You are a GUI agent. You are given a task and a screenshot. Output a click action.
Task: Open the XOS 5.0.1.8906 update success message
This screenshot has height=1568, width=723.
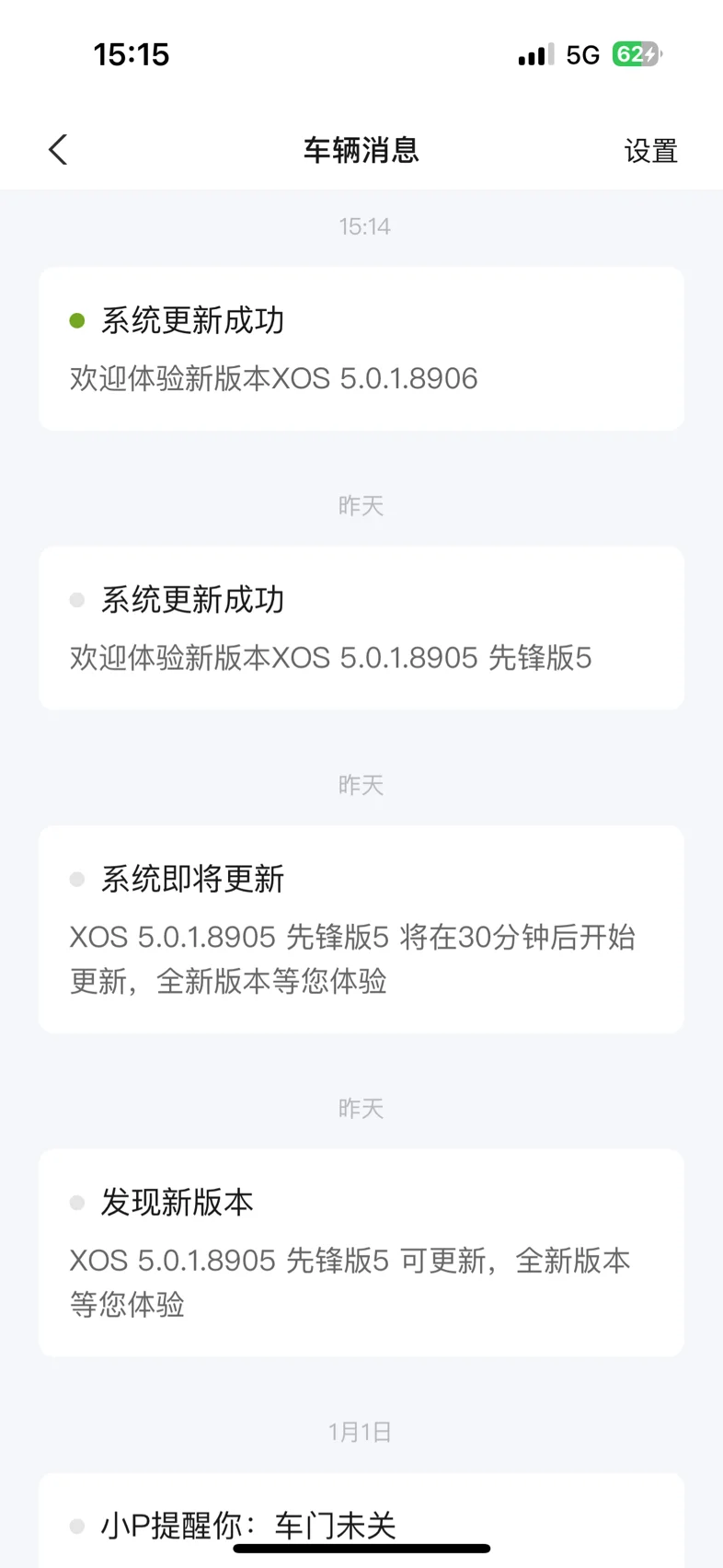(x=361, y=349)
